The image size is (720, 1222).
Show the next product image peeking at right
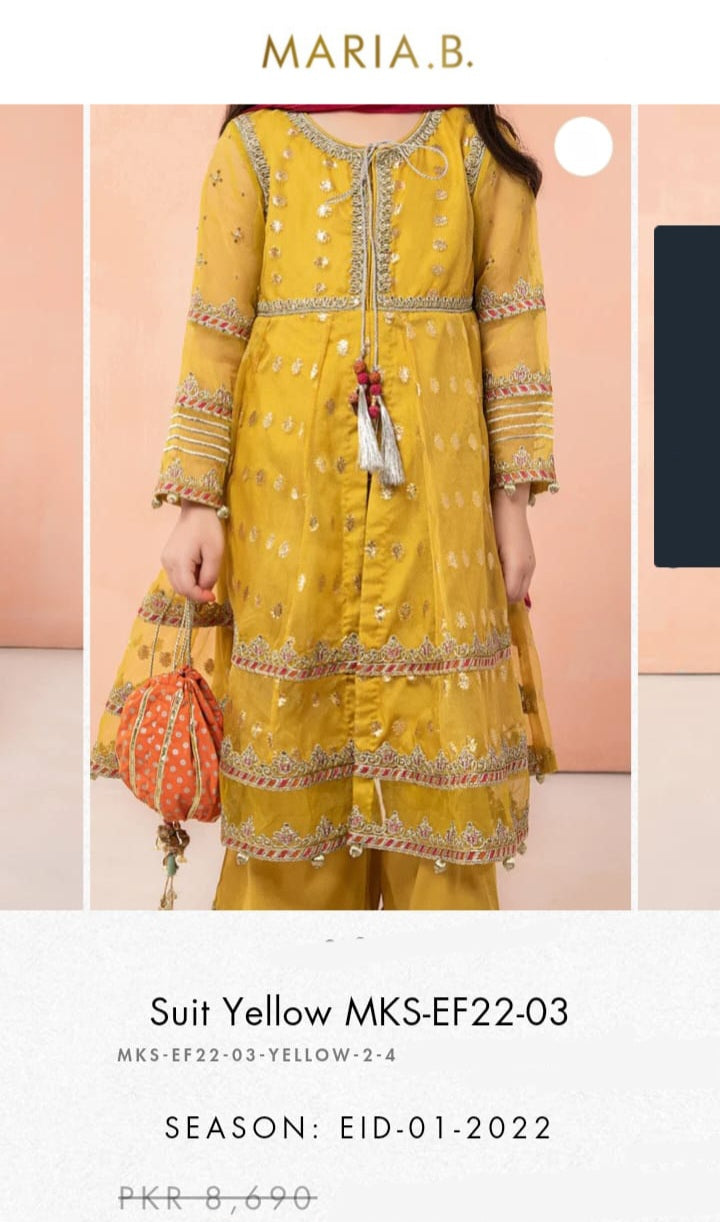pos(679,507)
